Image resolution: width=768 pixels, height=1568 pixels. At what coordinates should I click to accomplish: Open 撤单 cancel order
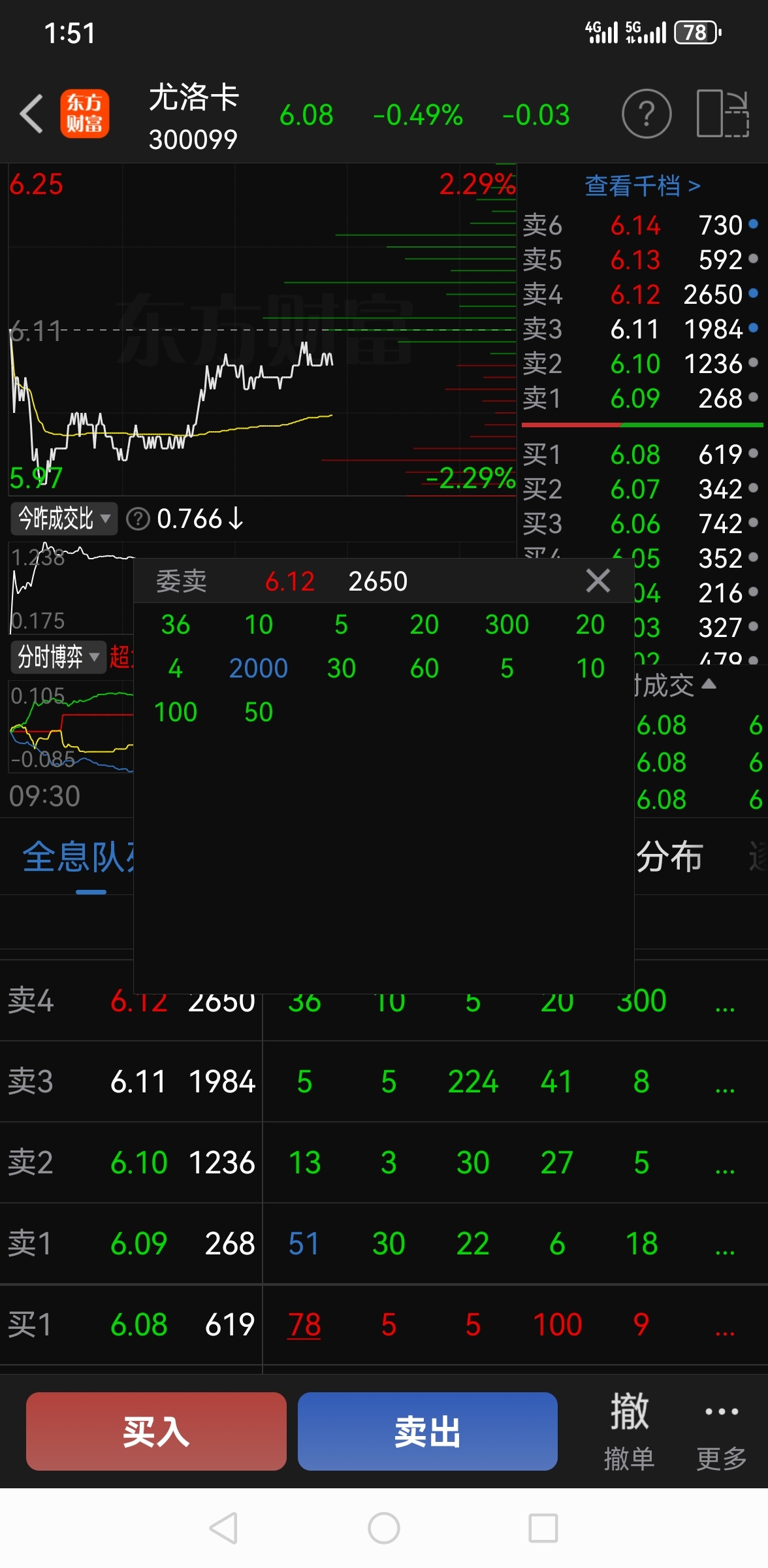[x=630, y=1431]
